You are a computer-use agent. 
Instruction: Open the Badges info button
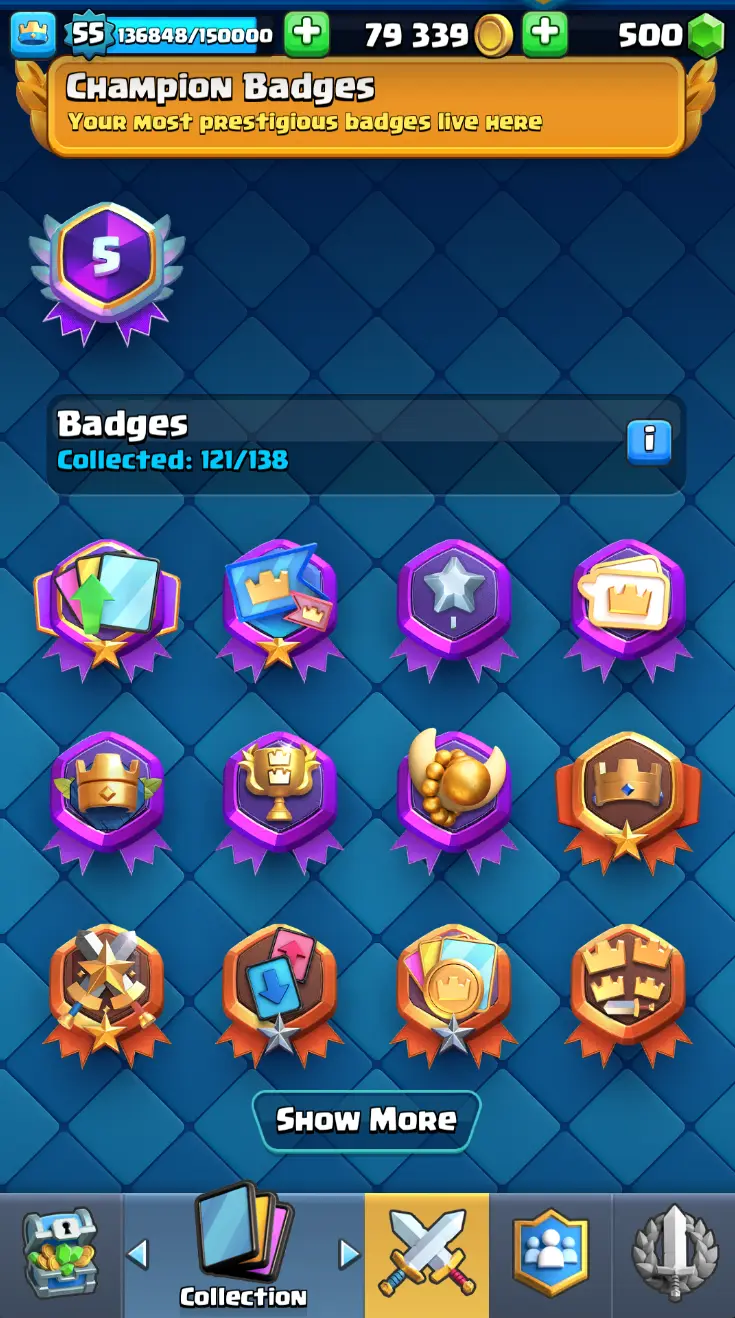(648, 441)
